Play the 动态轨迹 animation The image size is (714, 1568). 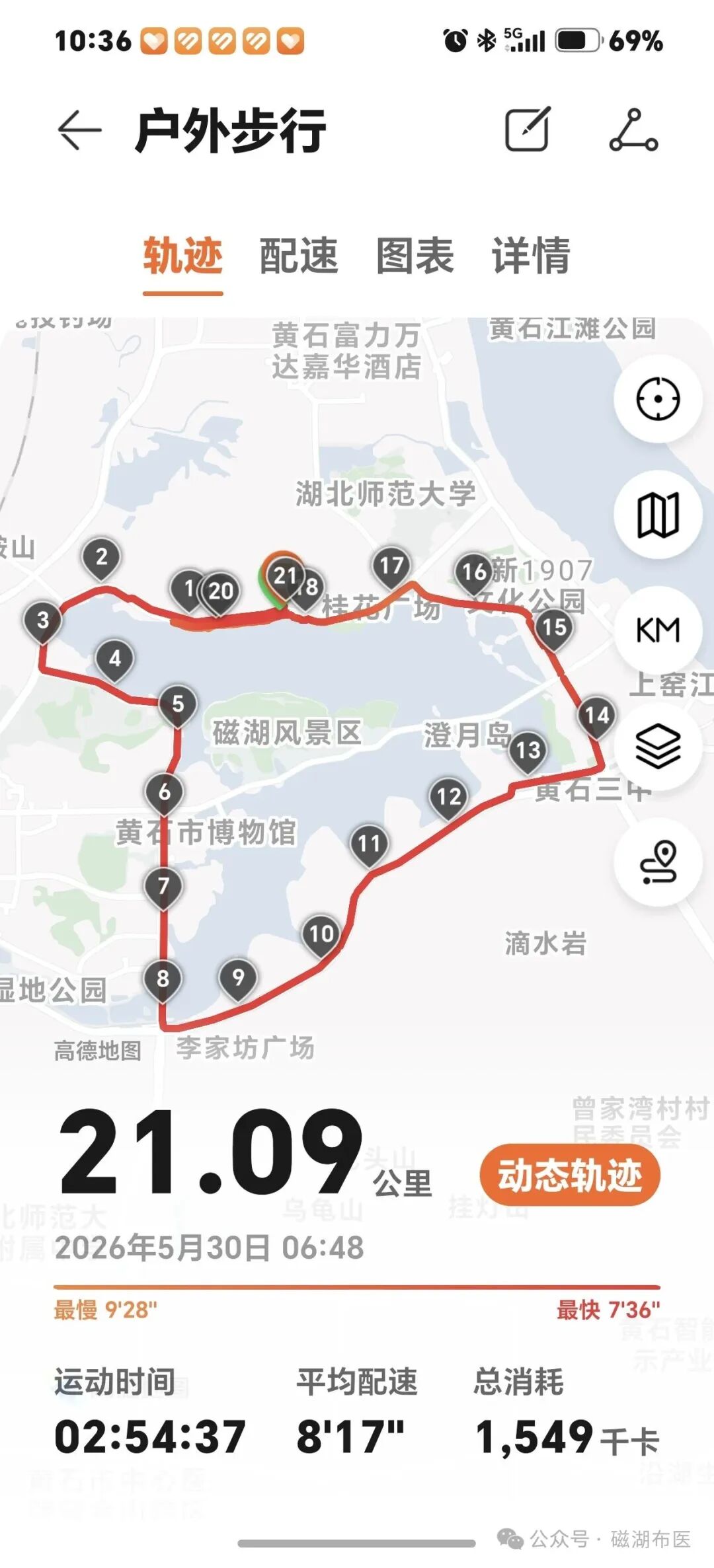click(570, 1175)
